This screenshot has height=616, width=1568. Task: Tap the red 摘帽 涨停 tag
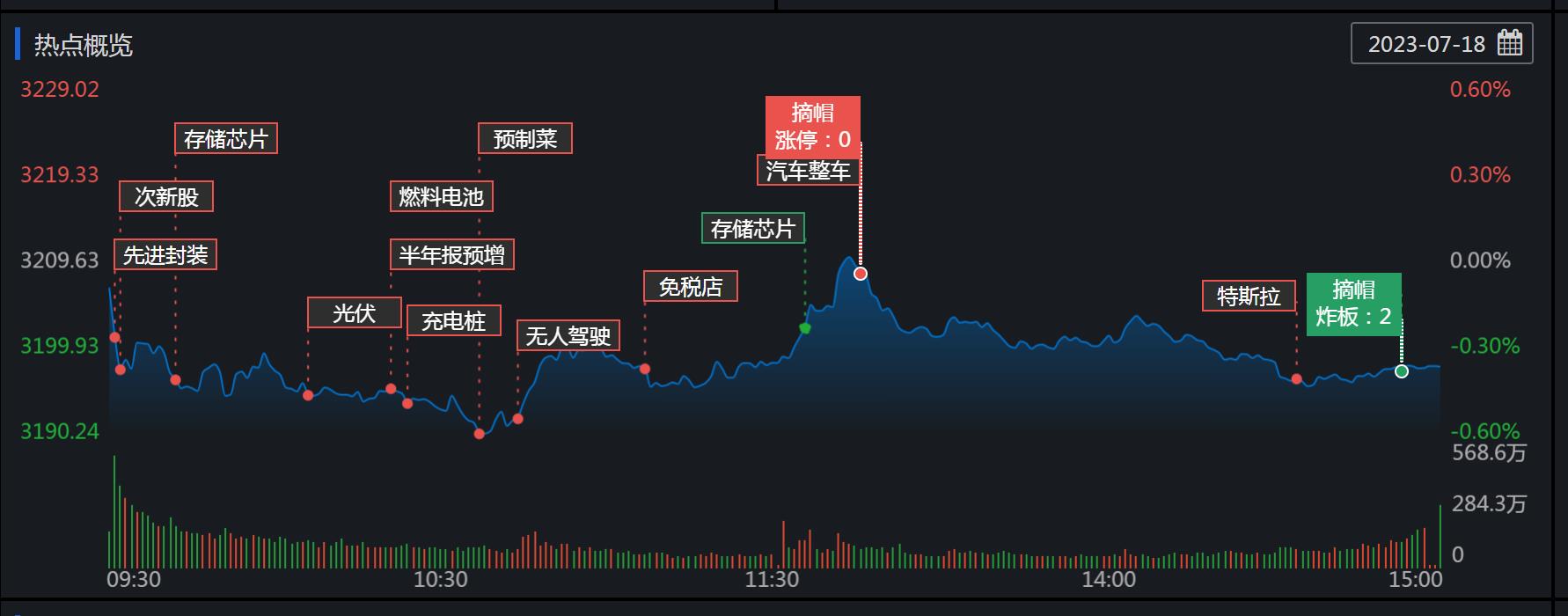[812, 126]
